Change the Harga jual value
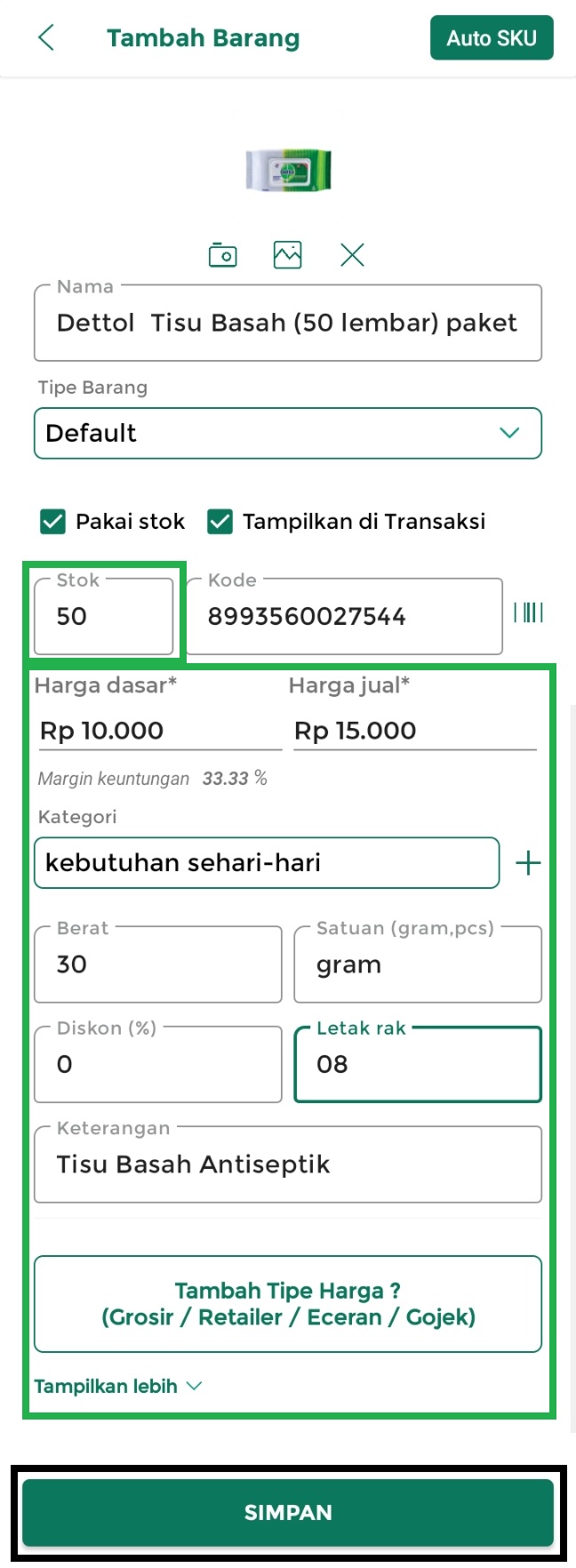Image resolution: width=576 pixels, height=1568 pixels. coord(413,732)
